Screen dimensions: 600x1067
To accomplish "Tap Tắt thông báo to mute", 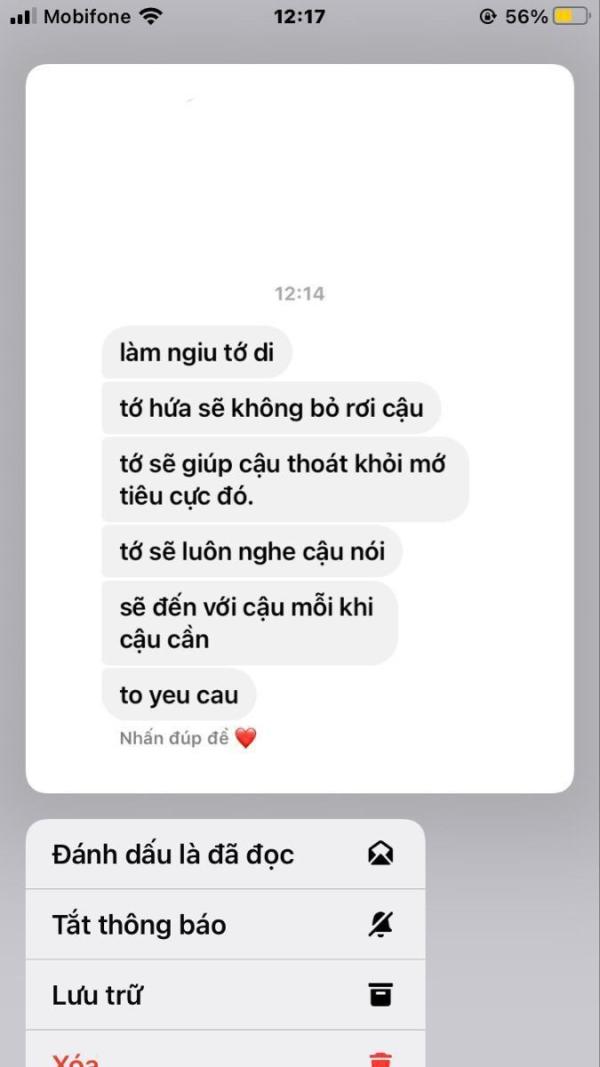I will 224,924.
